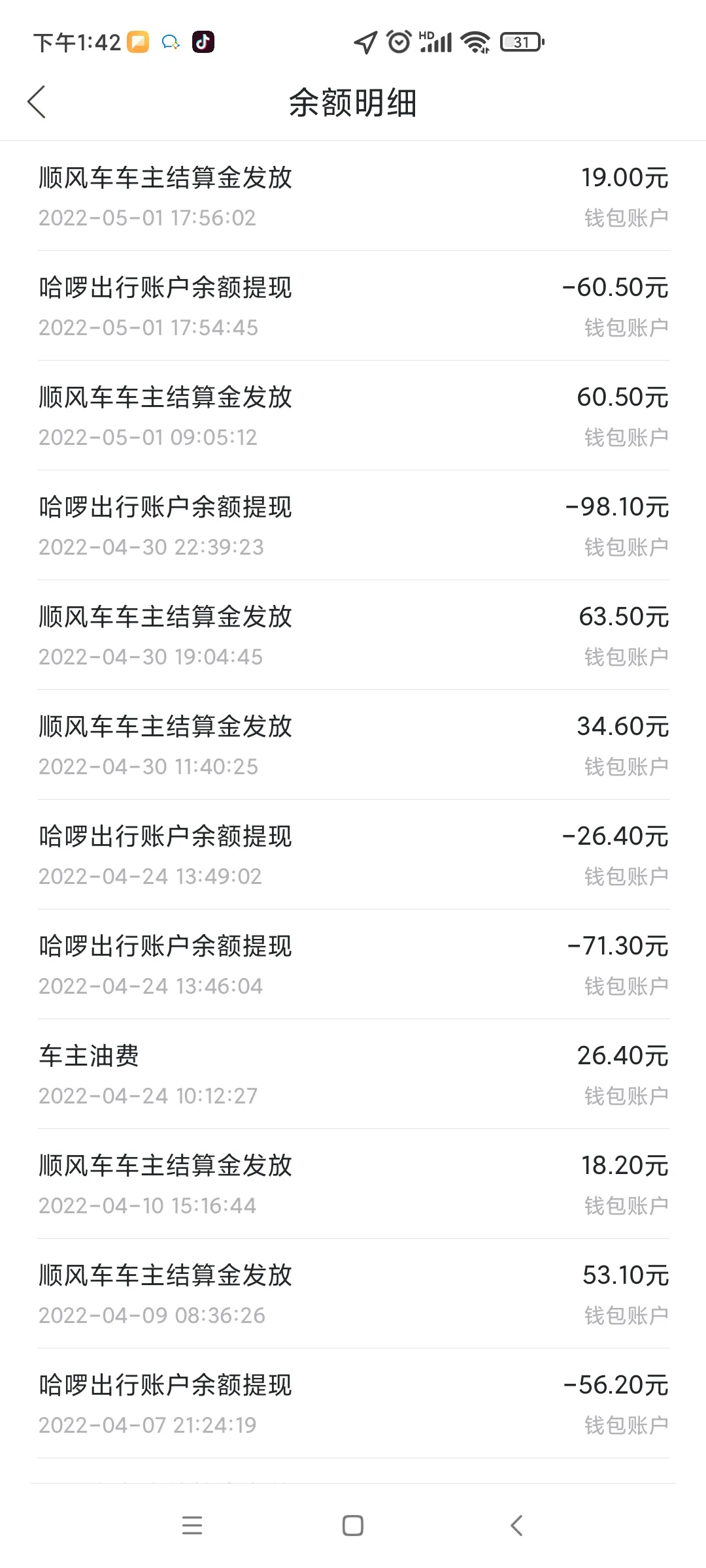The height and width of the screenshot is (1568, 706).
Task: Open the 车主油费 26.40元 entry
Action: click(x=353, y=1074)
